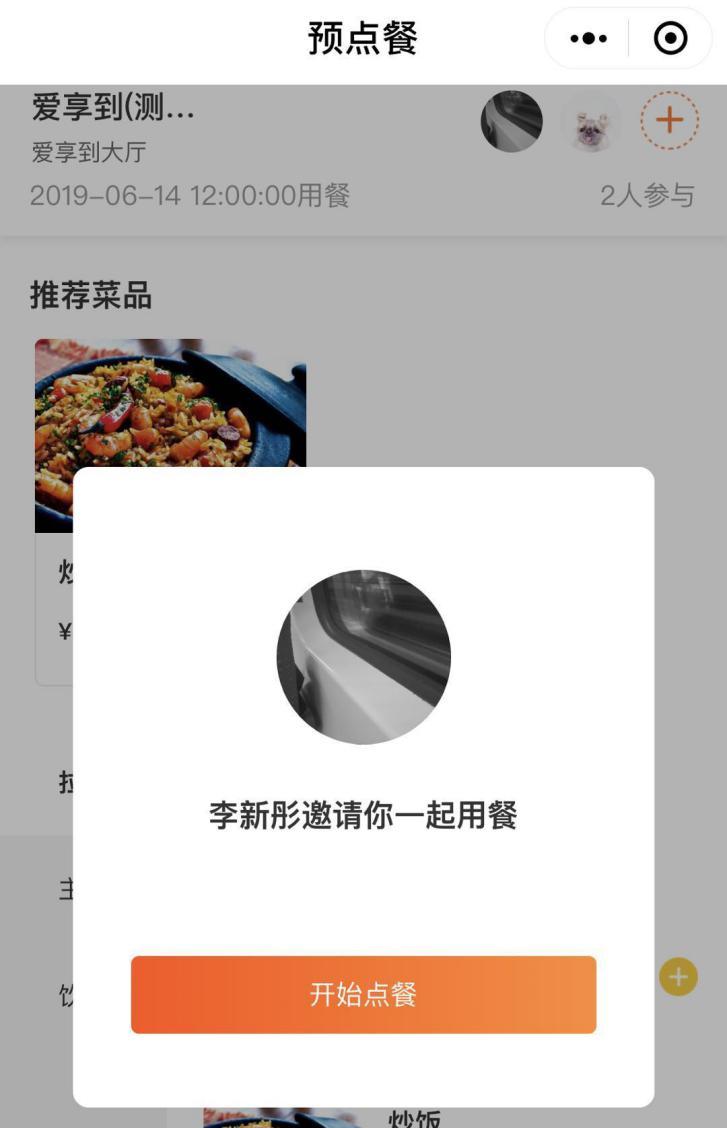This screenshot has height=1128, width=727.
Task: Tap the 开始点餐 button
Action: (x=363, y=994)
